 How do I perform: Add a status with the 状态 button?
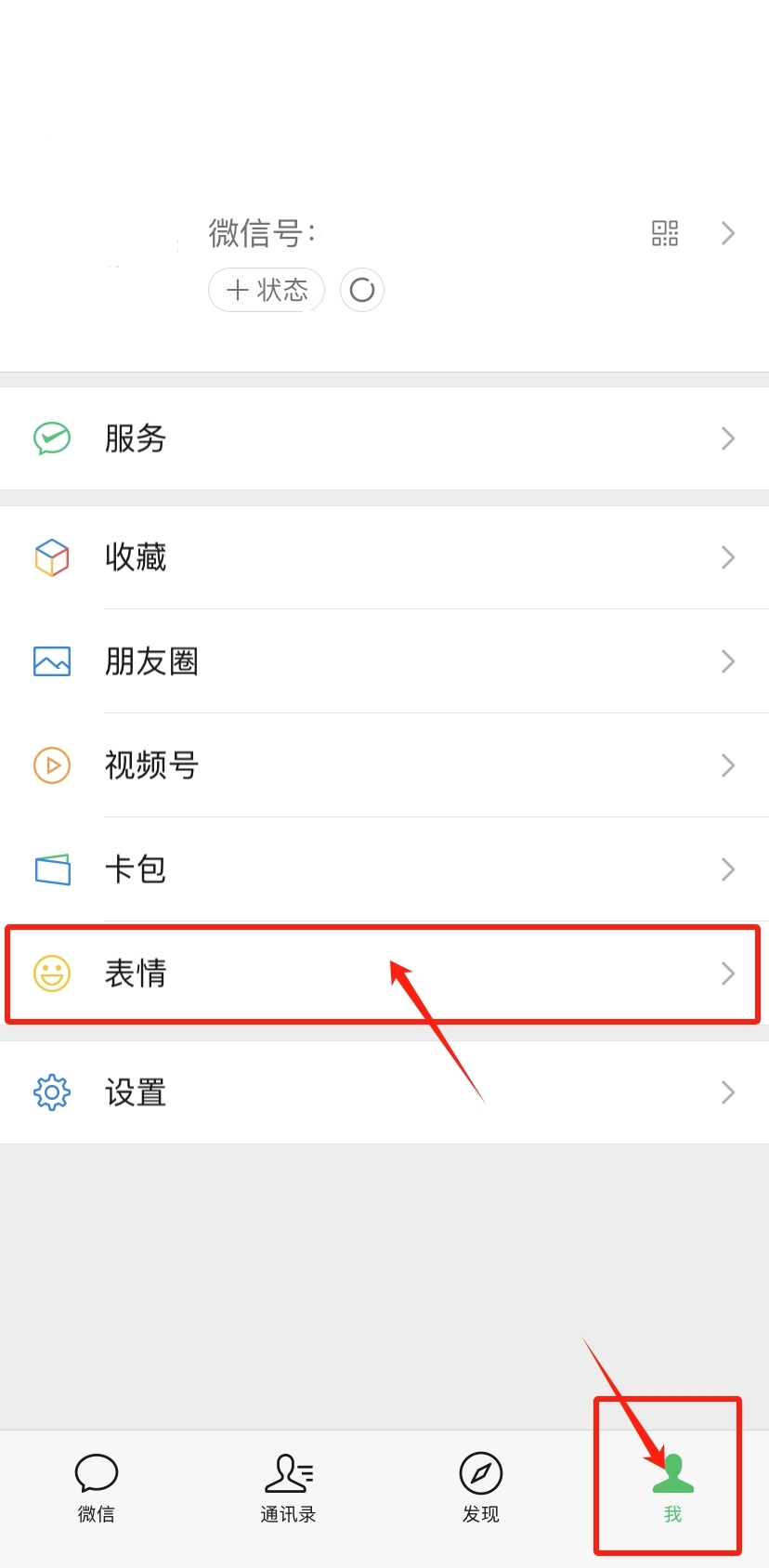point(267,290)
